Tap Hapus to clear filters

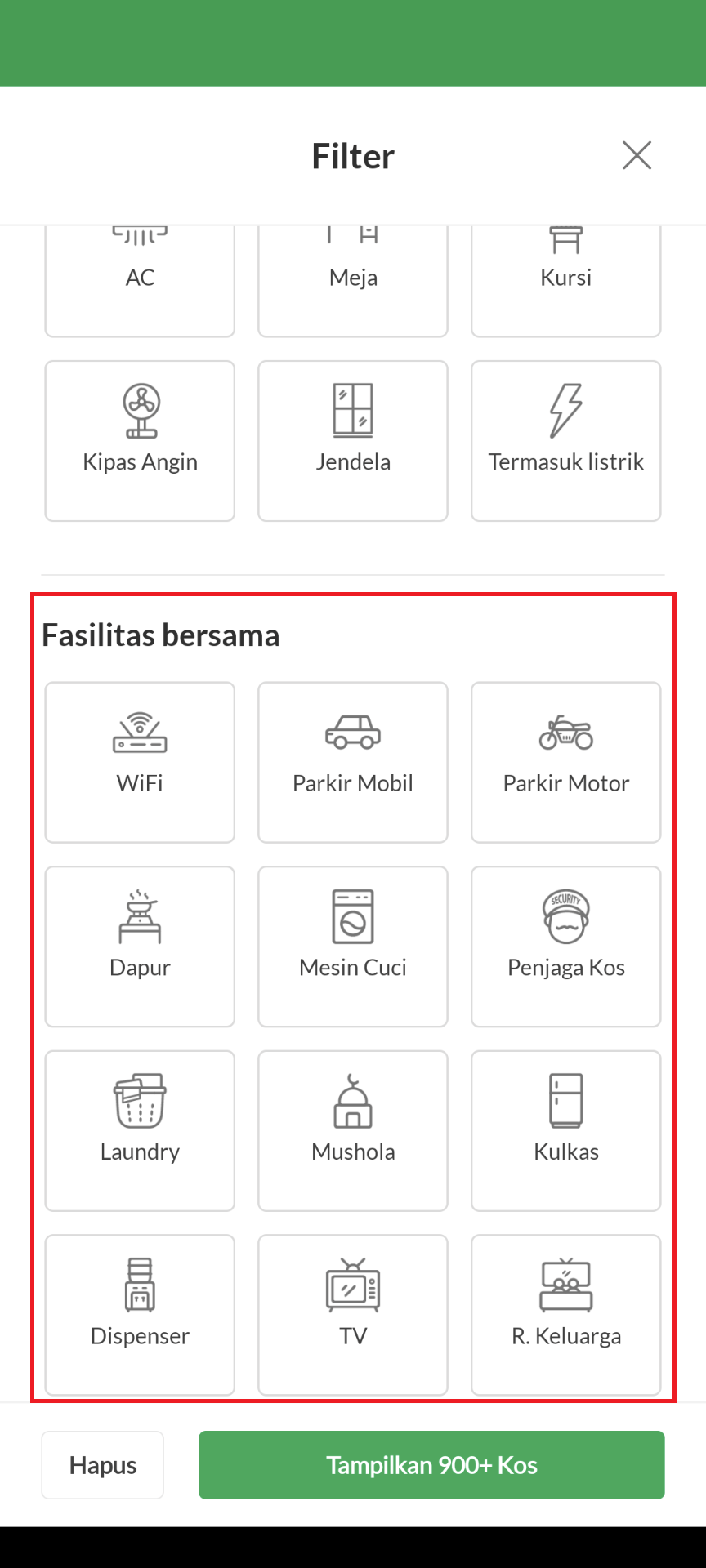103,1465
